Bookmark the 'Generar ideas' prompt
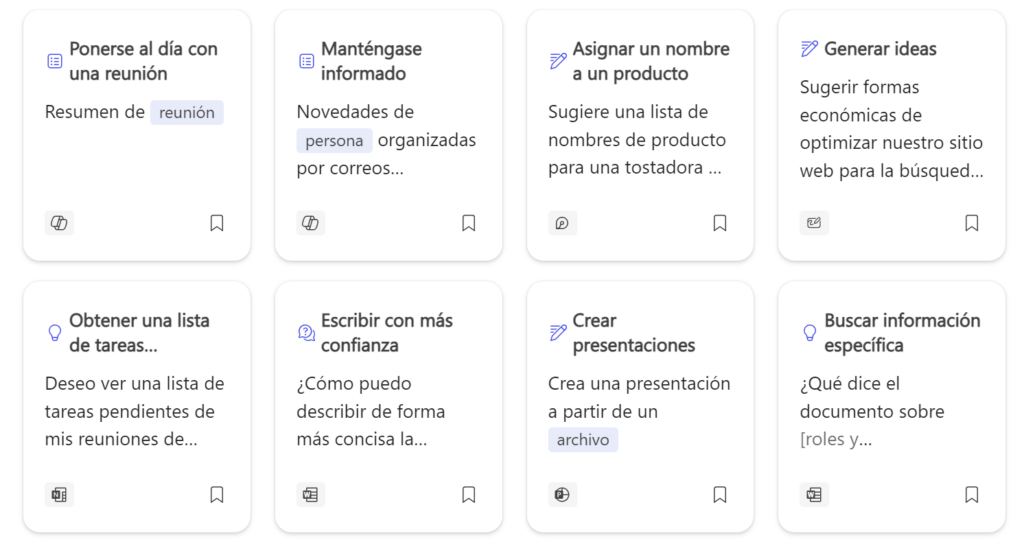The width and height of the screenshot is (1024, 542). pyautogui.click(x=972, y=223)
